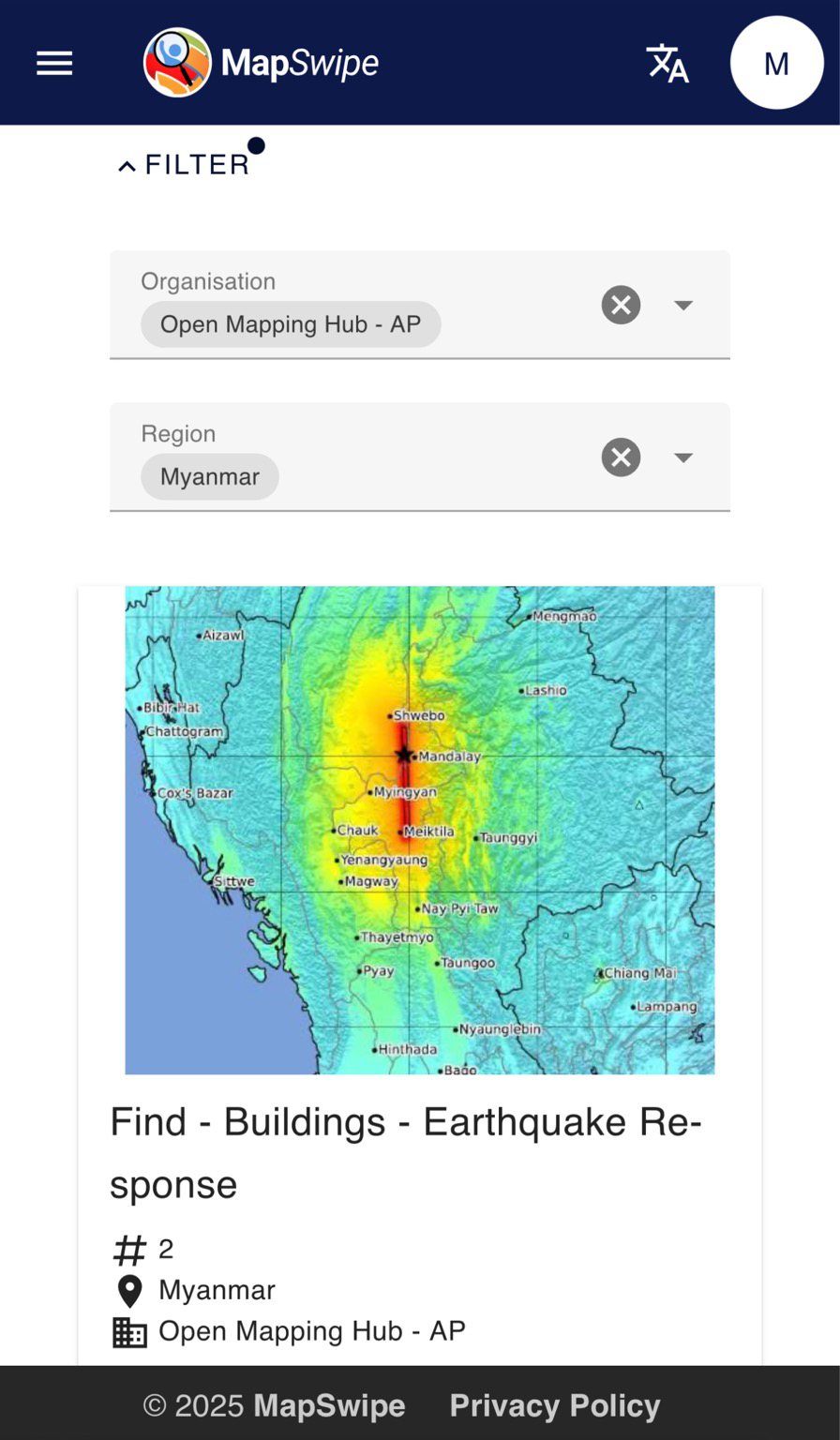
Task: Expand the Organisation dropdown arrow
Action: 683,305
